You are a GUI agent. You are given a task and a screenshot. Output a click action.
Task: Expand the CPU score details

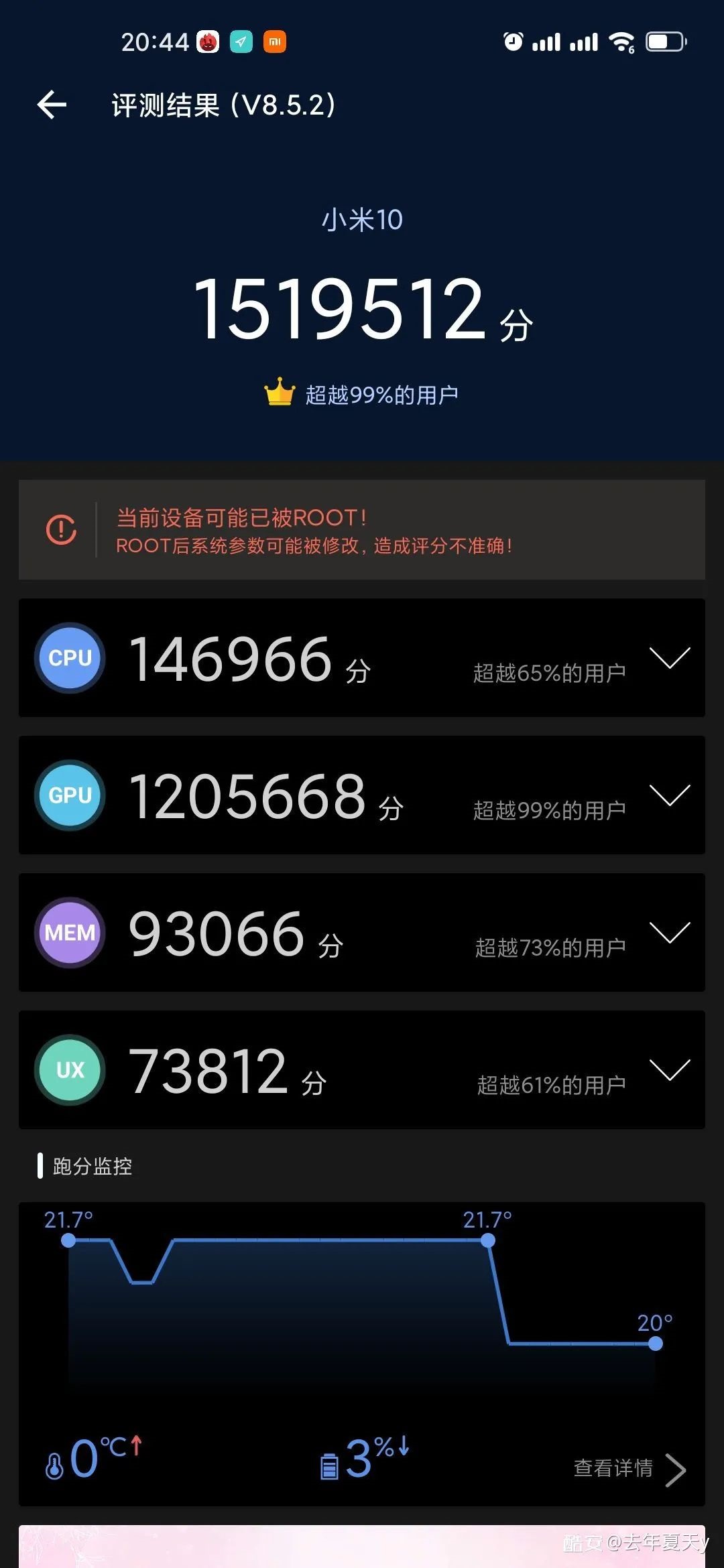point(670,658)
